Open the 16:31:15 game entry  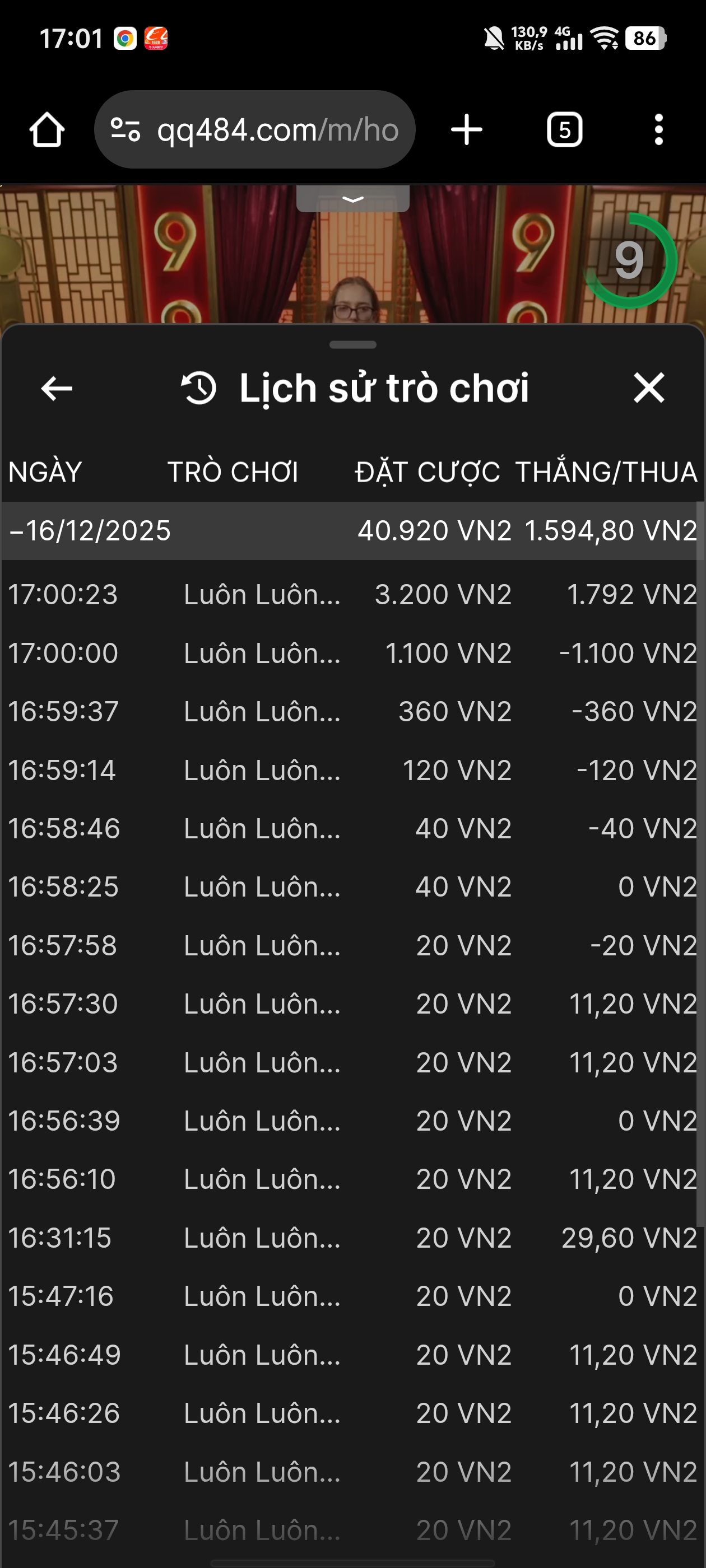tap(352, 1238)
